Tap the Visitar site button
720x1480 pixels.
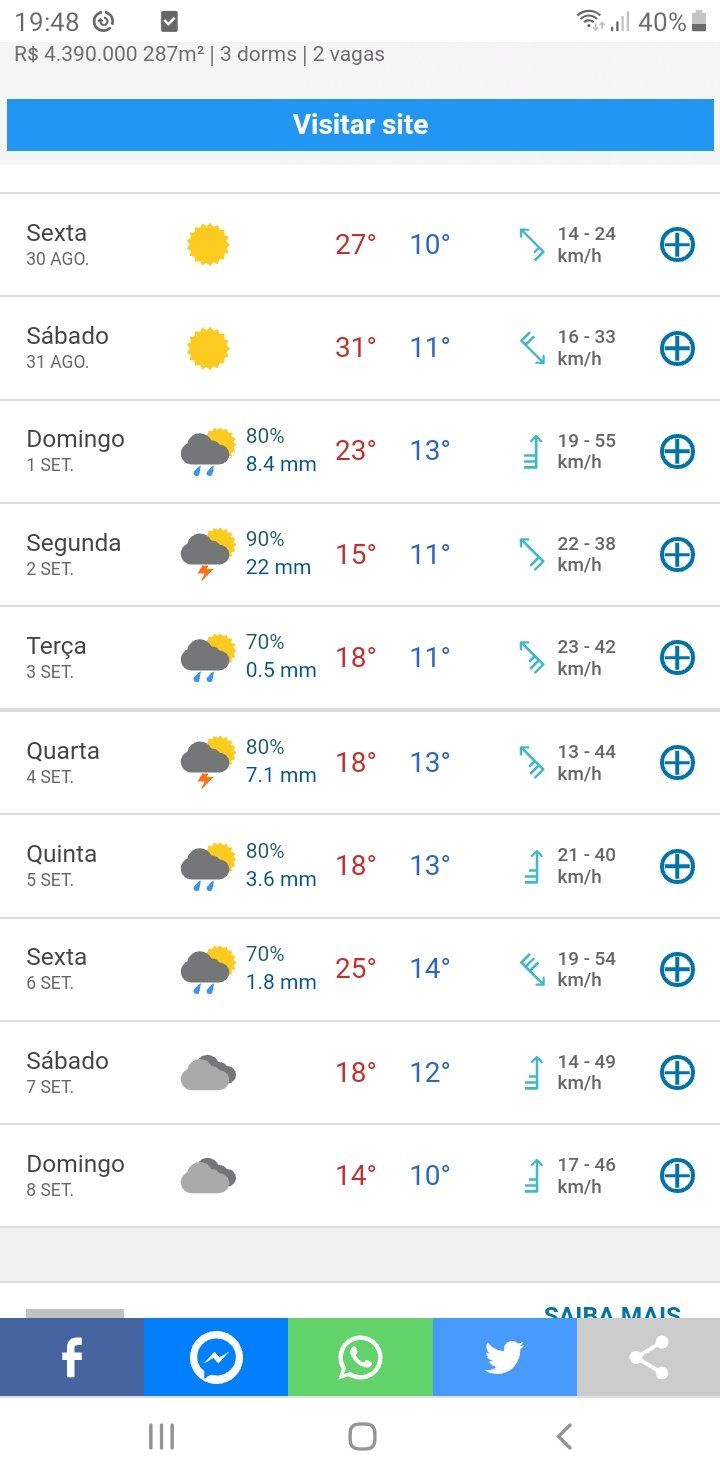pos(360,125)
